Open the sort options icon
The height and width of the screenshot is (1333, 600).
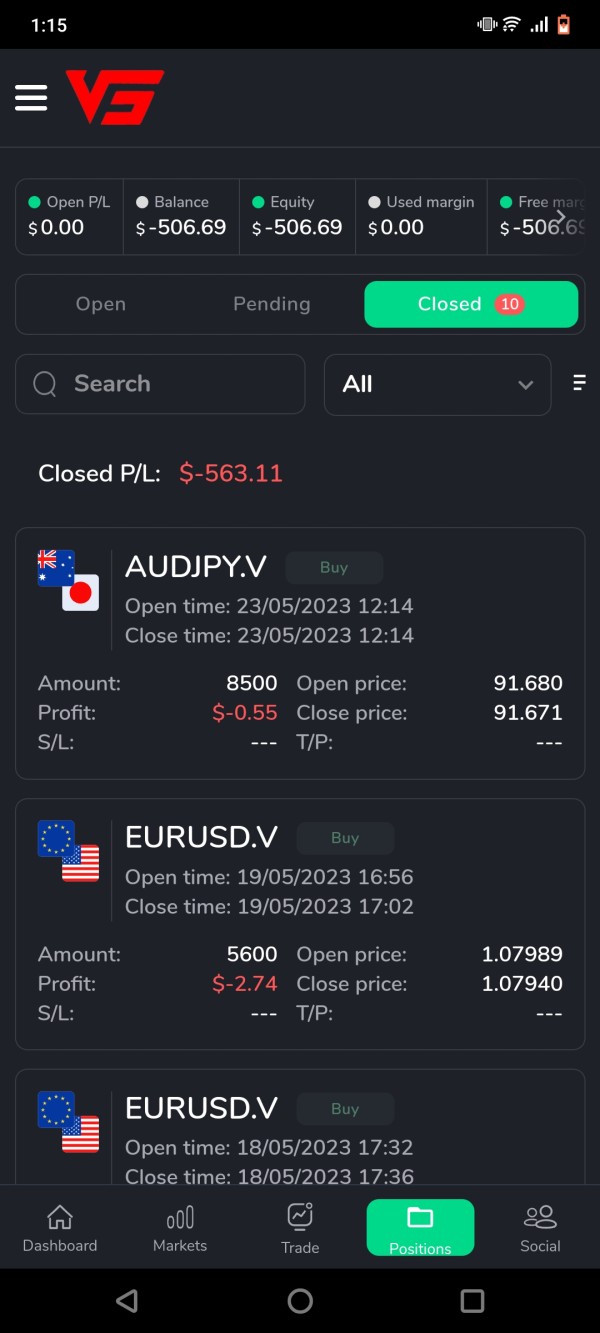pyautogui.click(x=578, y=383)
